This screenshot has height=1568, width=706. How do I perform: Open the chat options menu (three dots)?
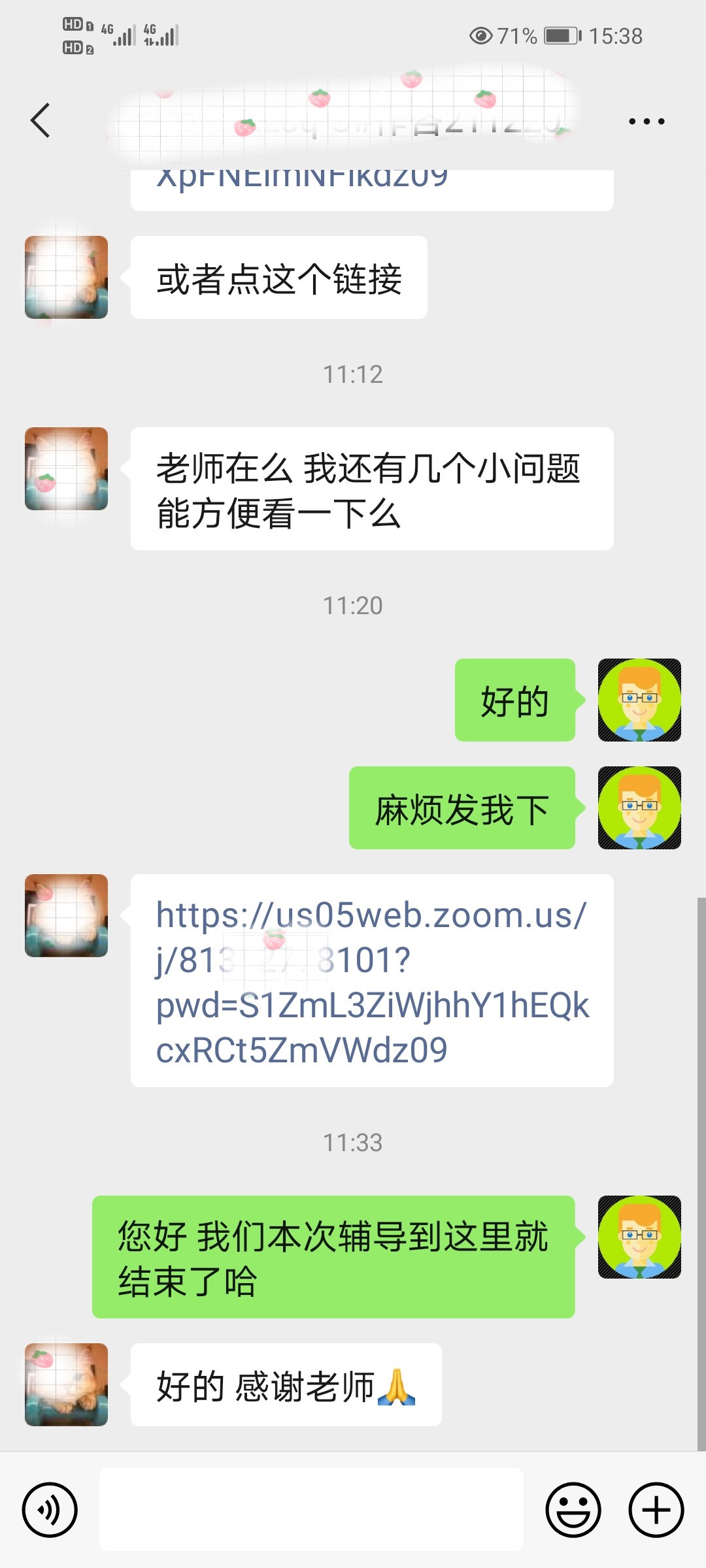(646, 121)
